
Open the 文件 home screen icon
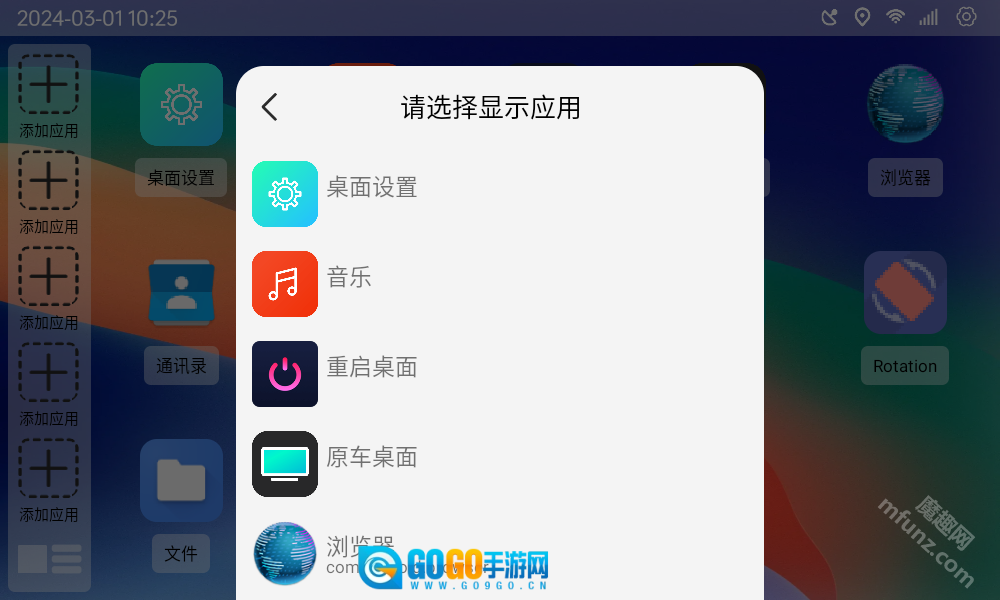181,481
